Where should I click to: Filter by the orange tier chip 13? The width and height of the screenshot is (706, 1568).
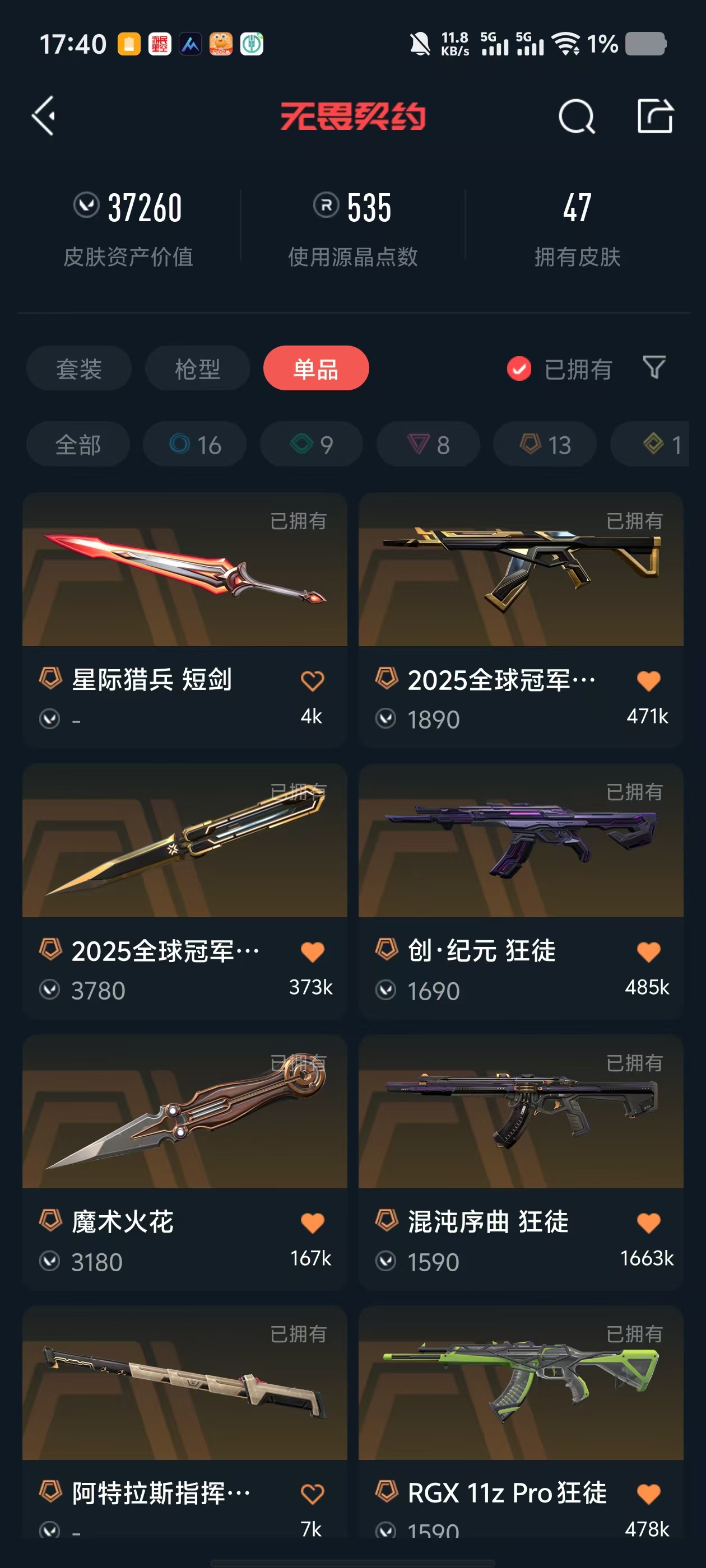545,444
